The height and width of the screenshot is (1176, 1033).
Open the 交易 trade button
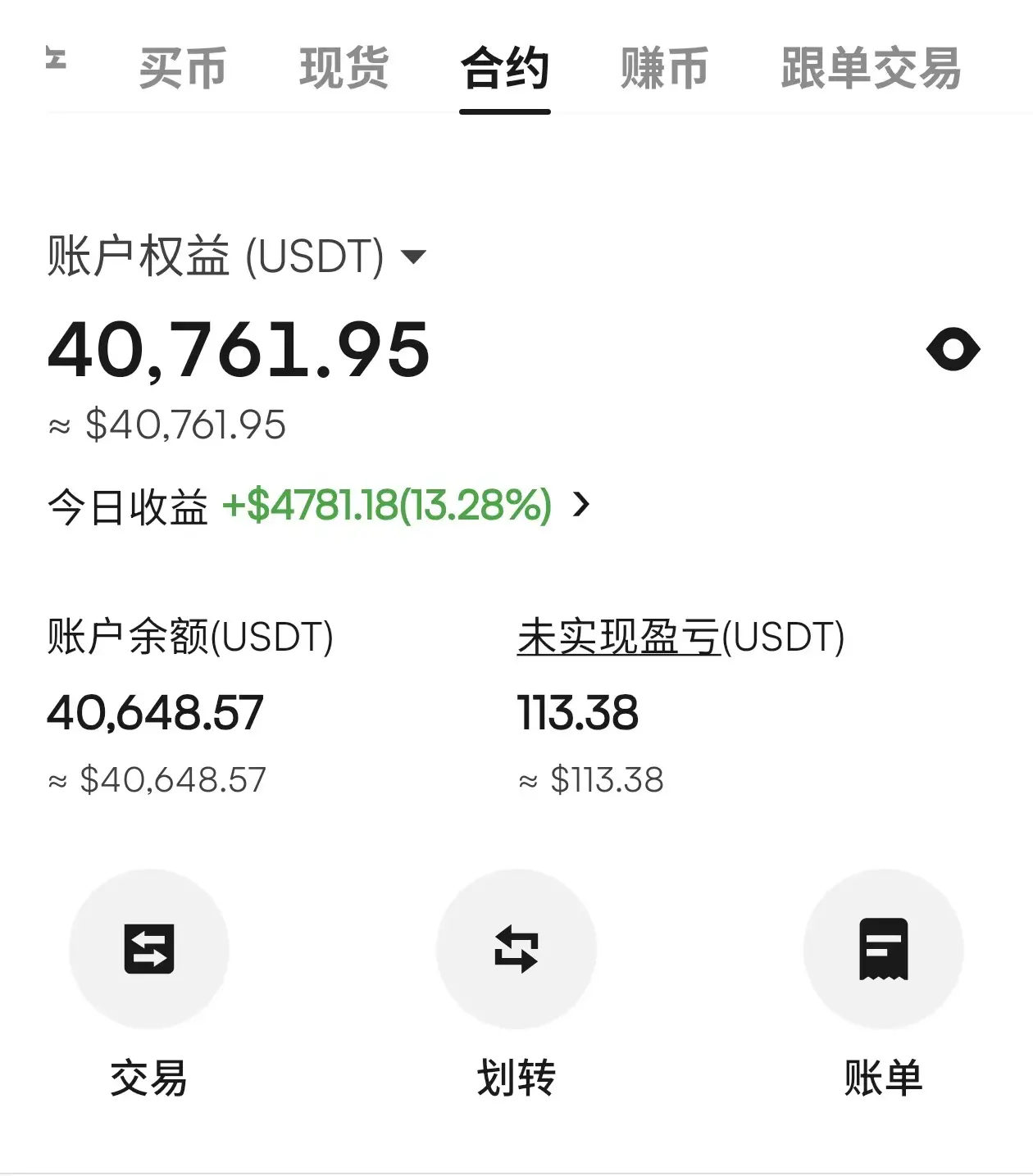(149, 949)
